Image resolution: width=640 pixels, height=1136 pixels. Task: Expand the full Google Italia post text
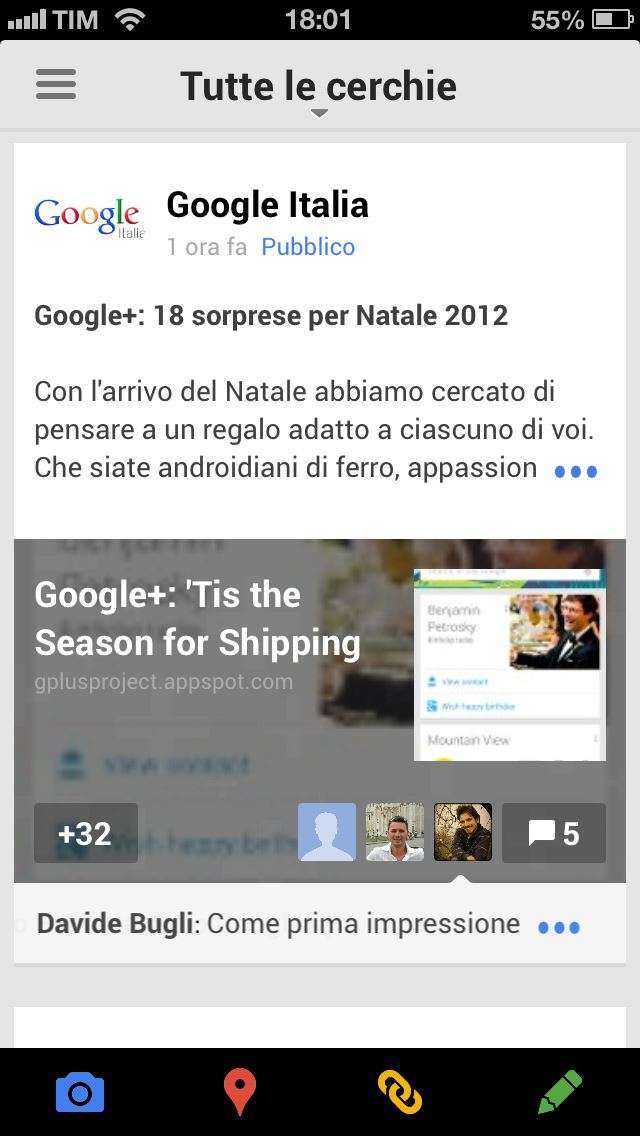(x=575, y=471)
